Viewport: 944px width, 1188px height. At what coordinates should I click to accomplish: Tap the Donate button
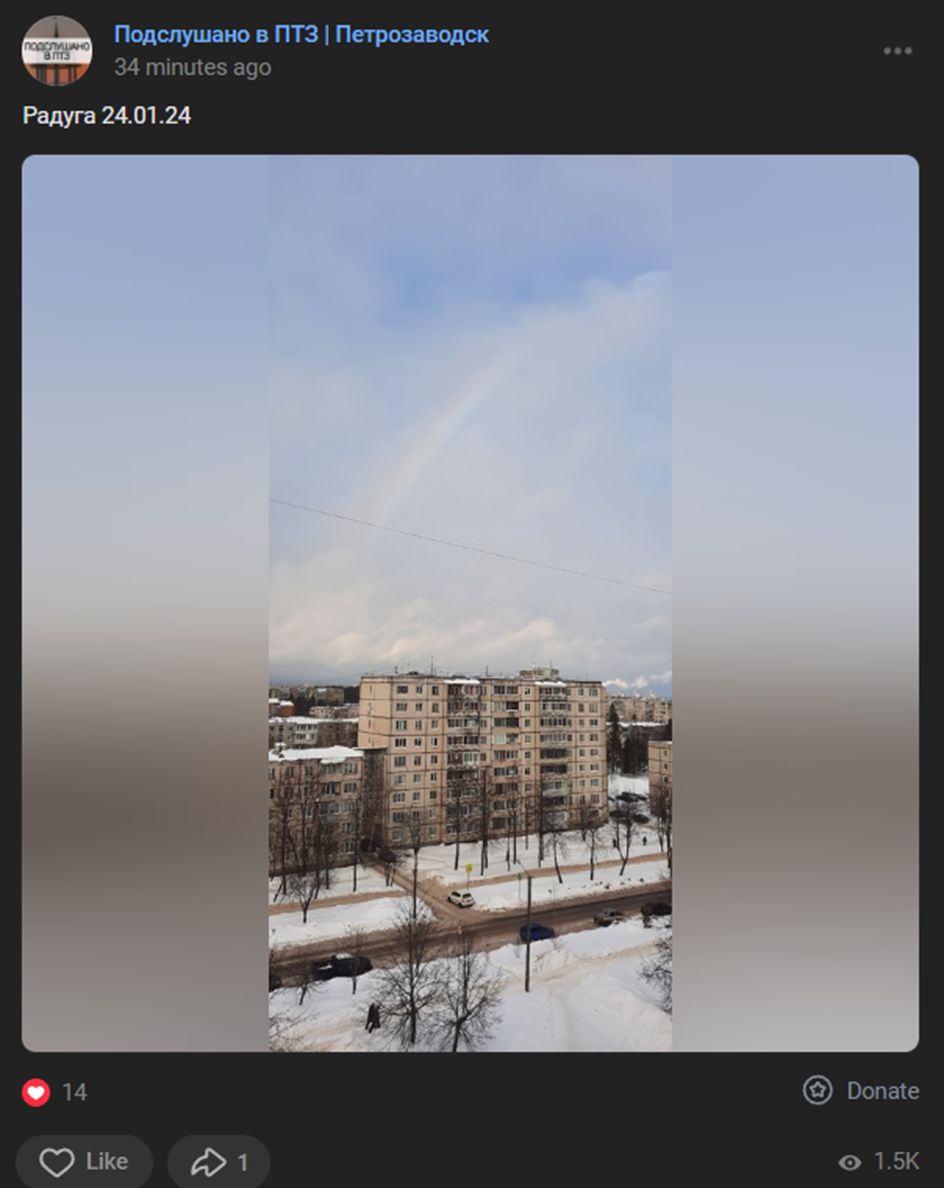[x=861, y=1090]
